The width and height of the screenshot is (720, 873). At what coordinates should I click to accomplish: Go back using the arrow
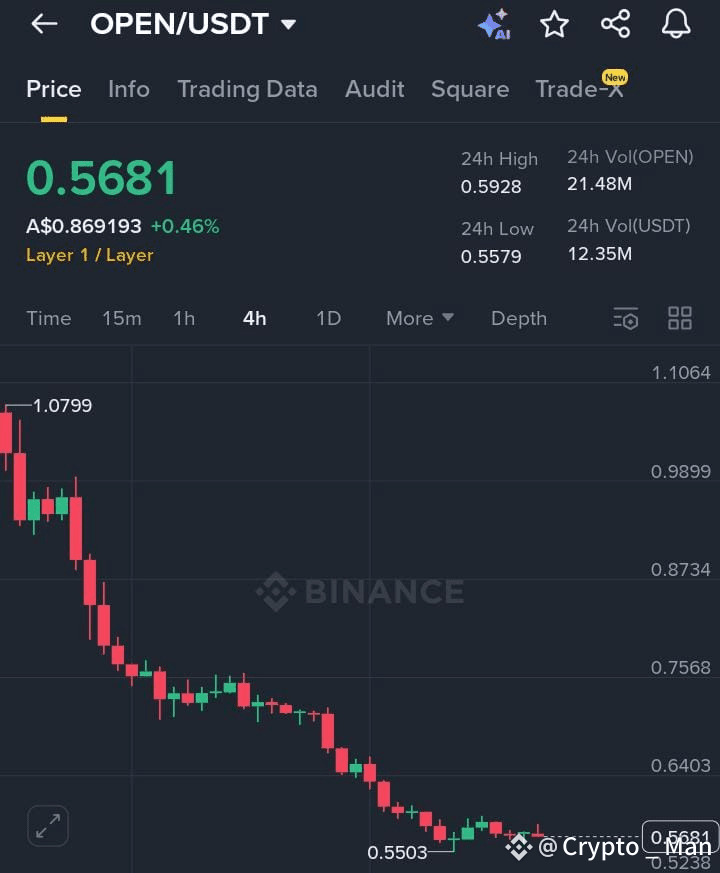(44, 24)
